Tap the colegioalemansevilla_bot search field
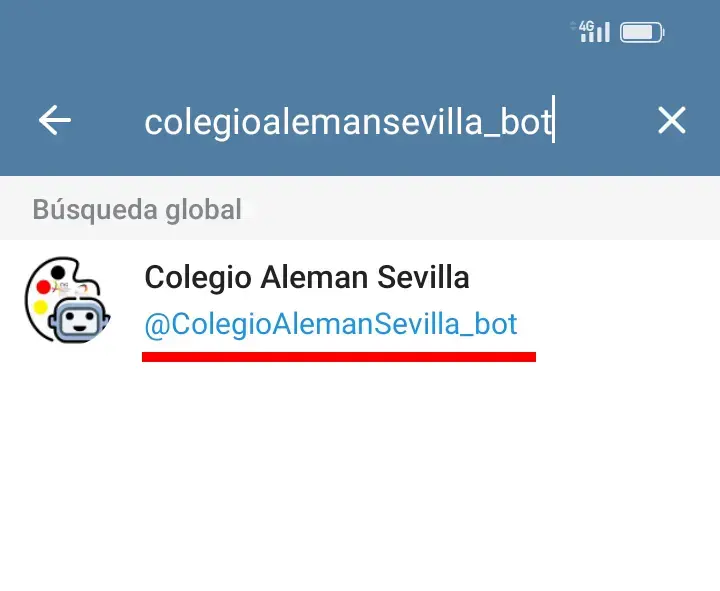720x591 pixels. click(348, 122)
